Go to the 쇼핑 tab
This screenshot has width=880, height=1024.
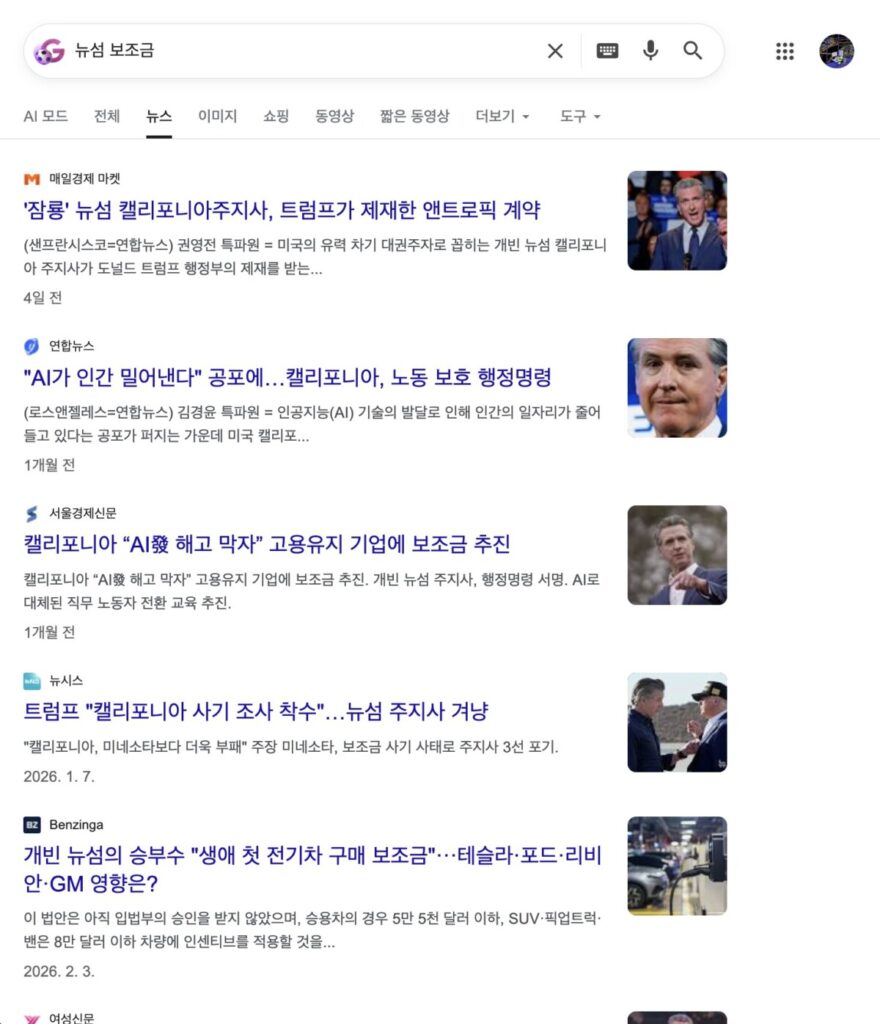276,116
